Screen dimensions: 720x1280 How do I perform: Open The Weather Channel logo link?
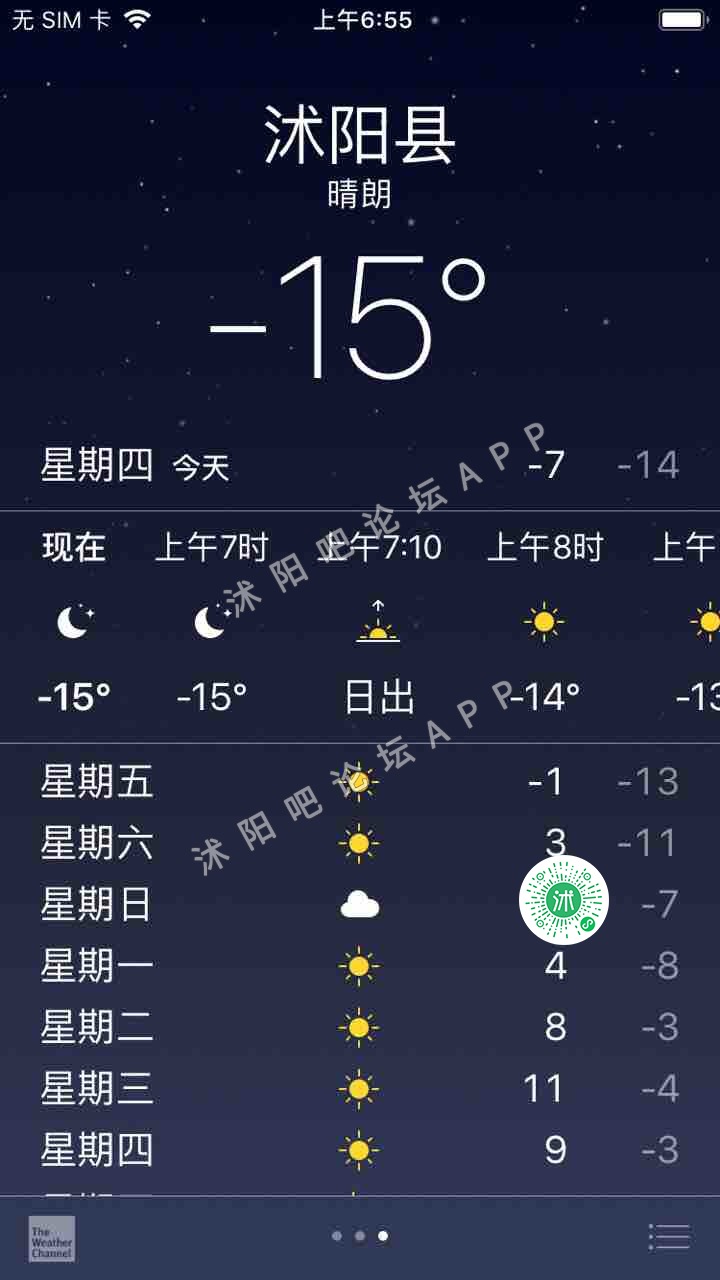pos(49,1238)
